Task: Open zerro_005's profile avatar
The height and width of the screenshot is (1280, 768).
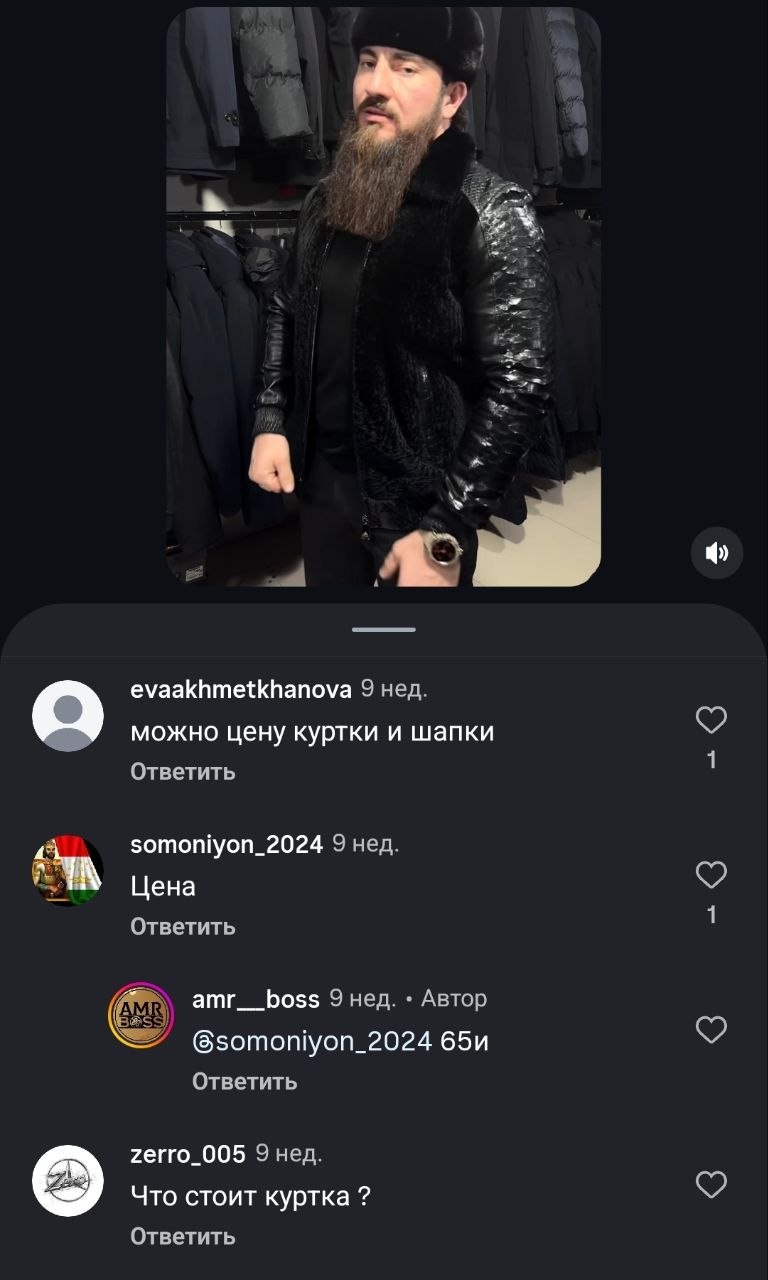Action: pyautogui.click(x=68, y=1181)
